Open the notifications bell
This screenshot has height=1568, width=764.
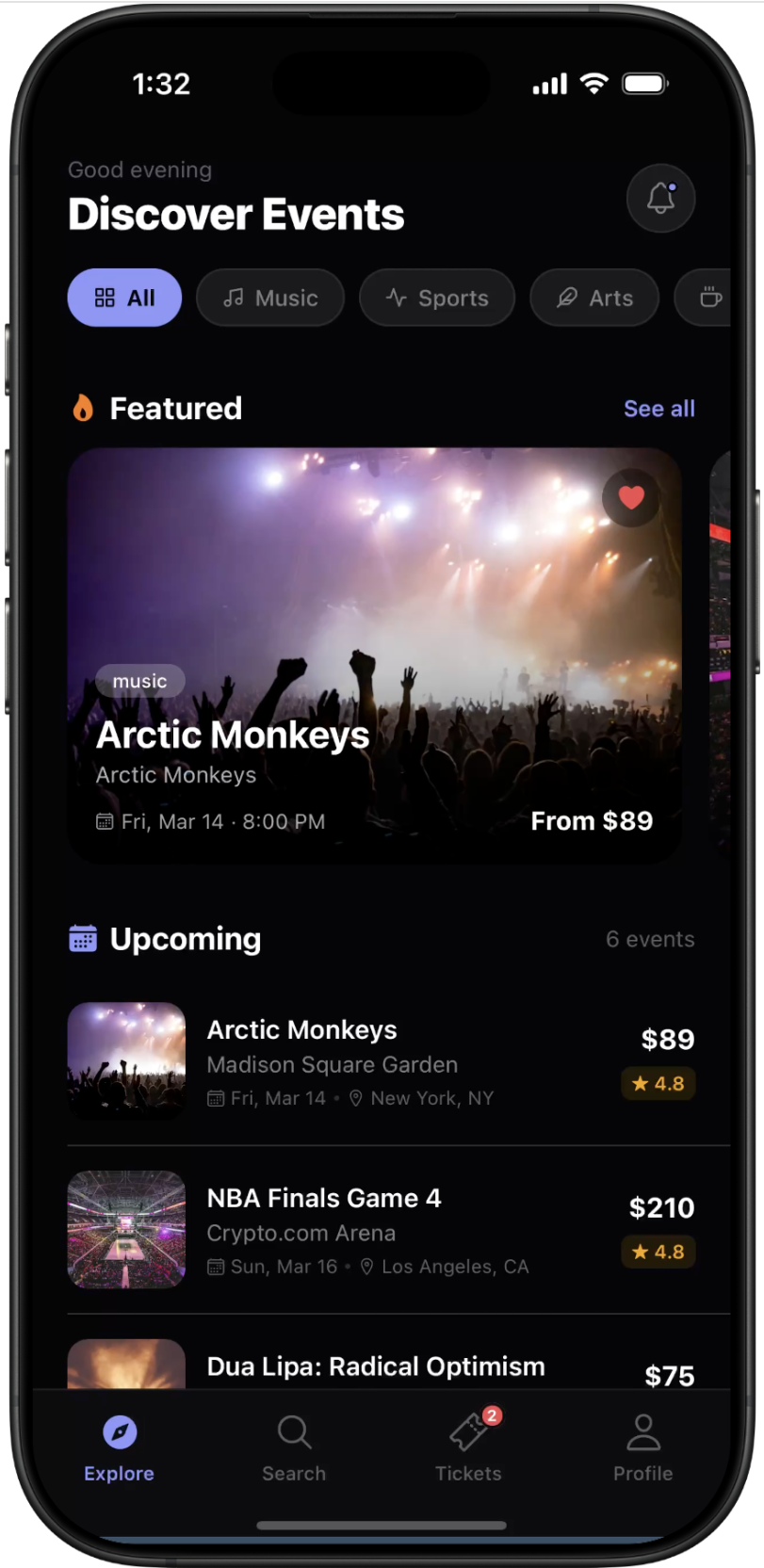click(x=660, y=199)
